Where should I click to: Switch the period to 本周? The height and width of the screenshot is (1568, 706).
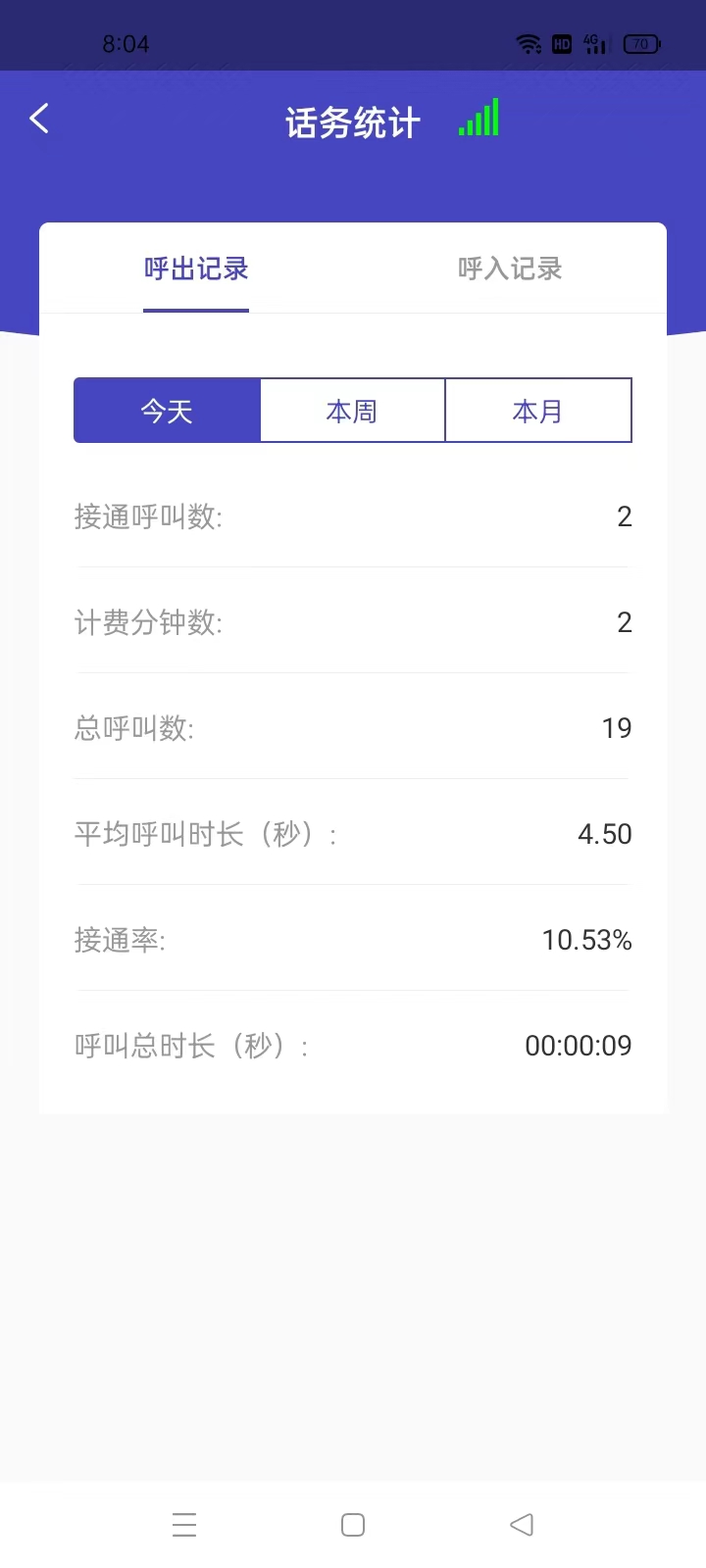[x=352, y=411]
